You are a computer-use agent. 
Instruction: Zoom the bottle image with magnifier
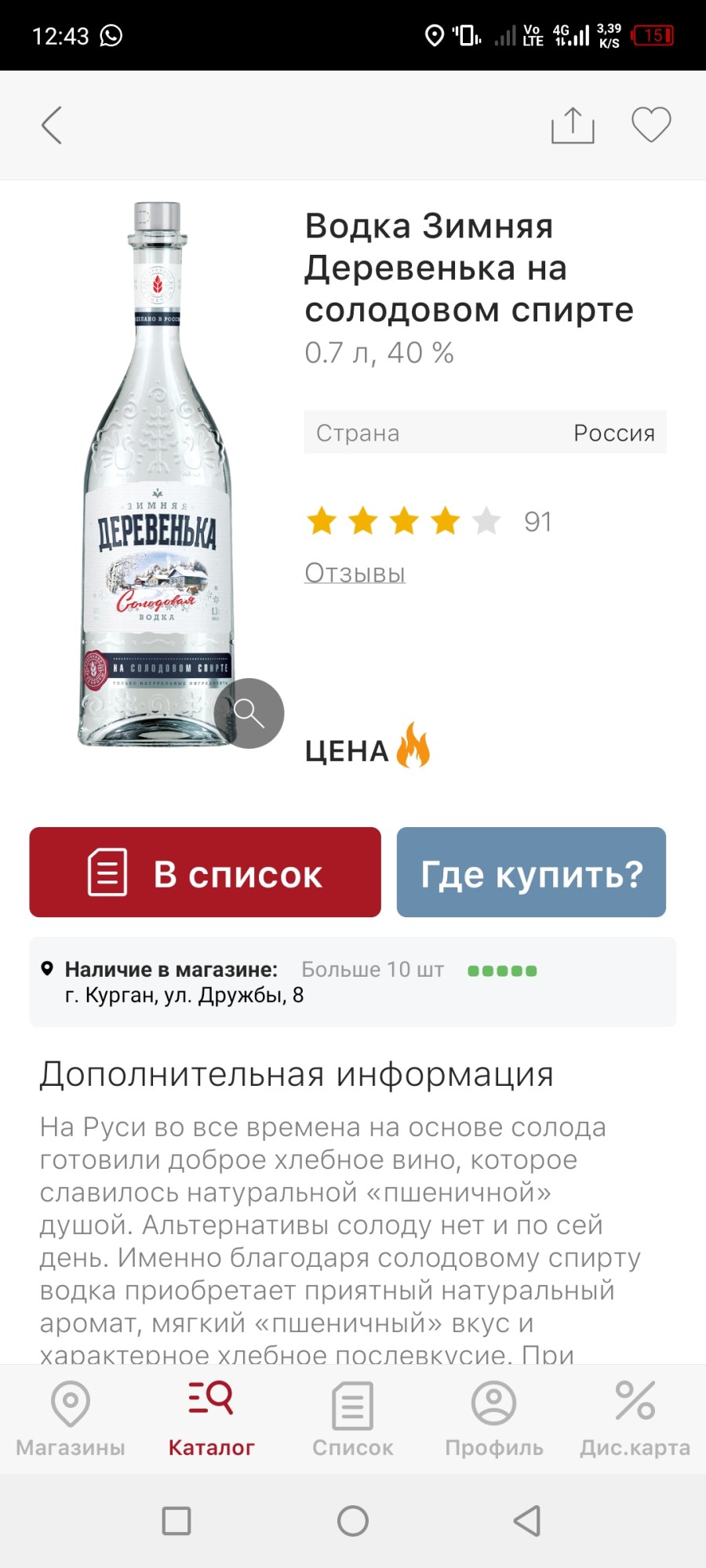point(249,713)
